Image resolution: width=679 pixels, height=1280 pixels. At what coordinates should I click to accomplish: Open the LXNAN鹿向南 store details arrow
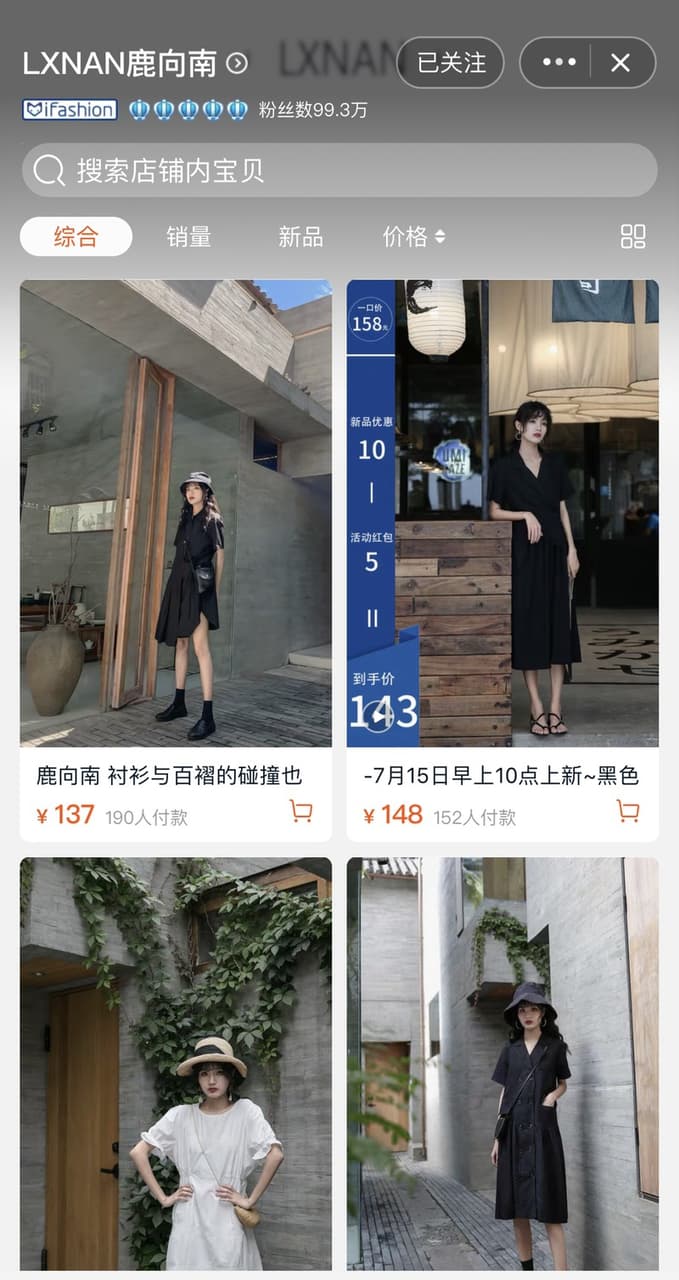point(237,64)
